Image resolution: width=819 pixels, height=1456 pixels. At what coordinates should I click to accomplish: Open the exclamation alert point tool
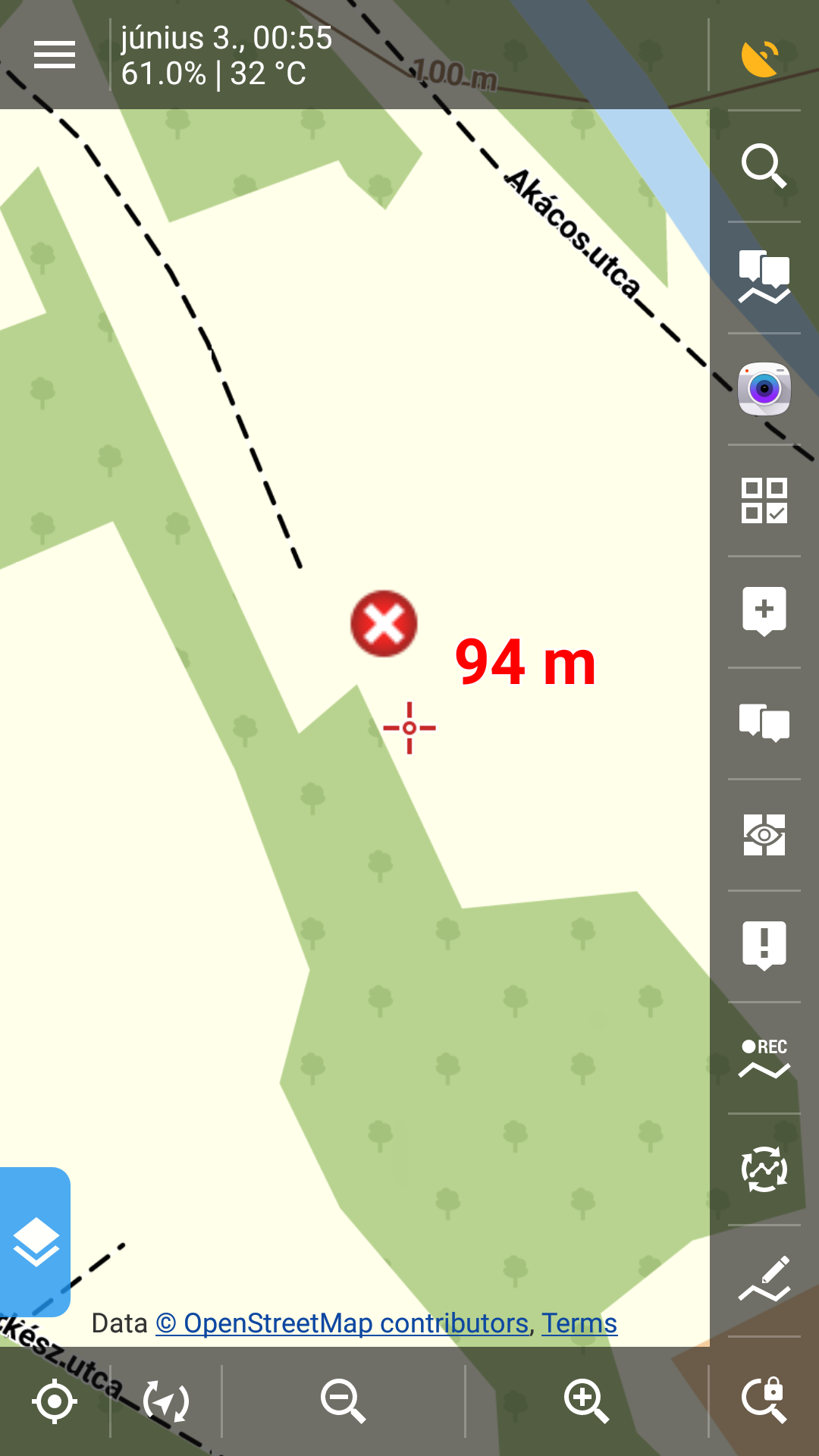[x=764, y=946]
